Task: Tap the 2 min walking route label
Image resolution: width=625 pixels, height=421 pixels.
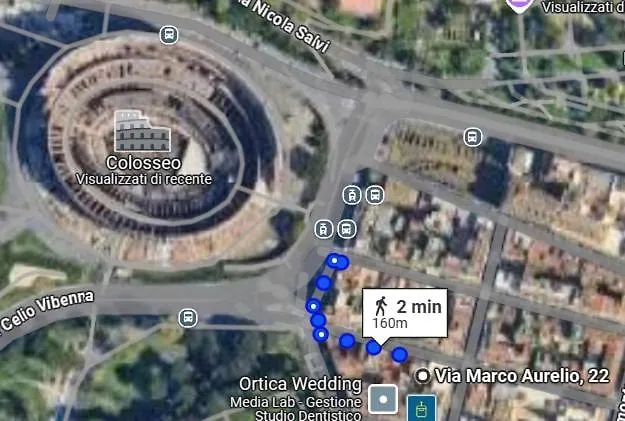Action: (406, 312)
